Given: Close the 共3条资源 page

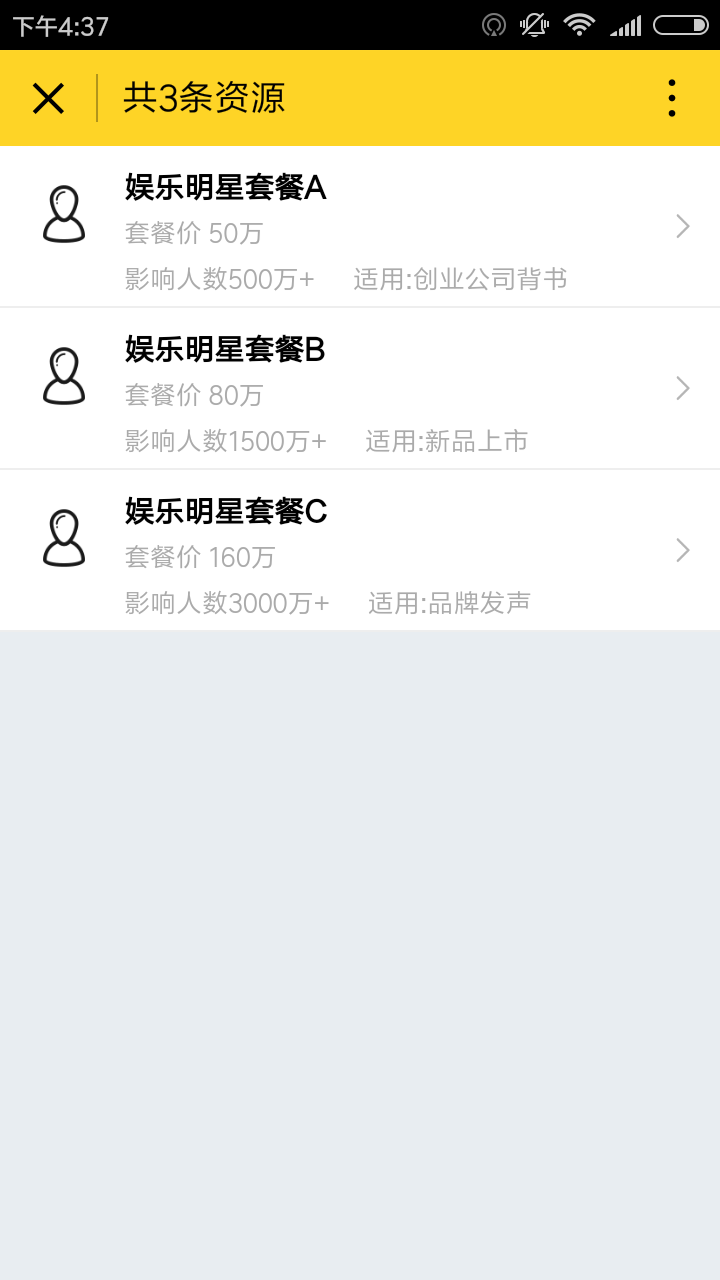Looking at the screenshot, I should pos(48,98).
